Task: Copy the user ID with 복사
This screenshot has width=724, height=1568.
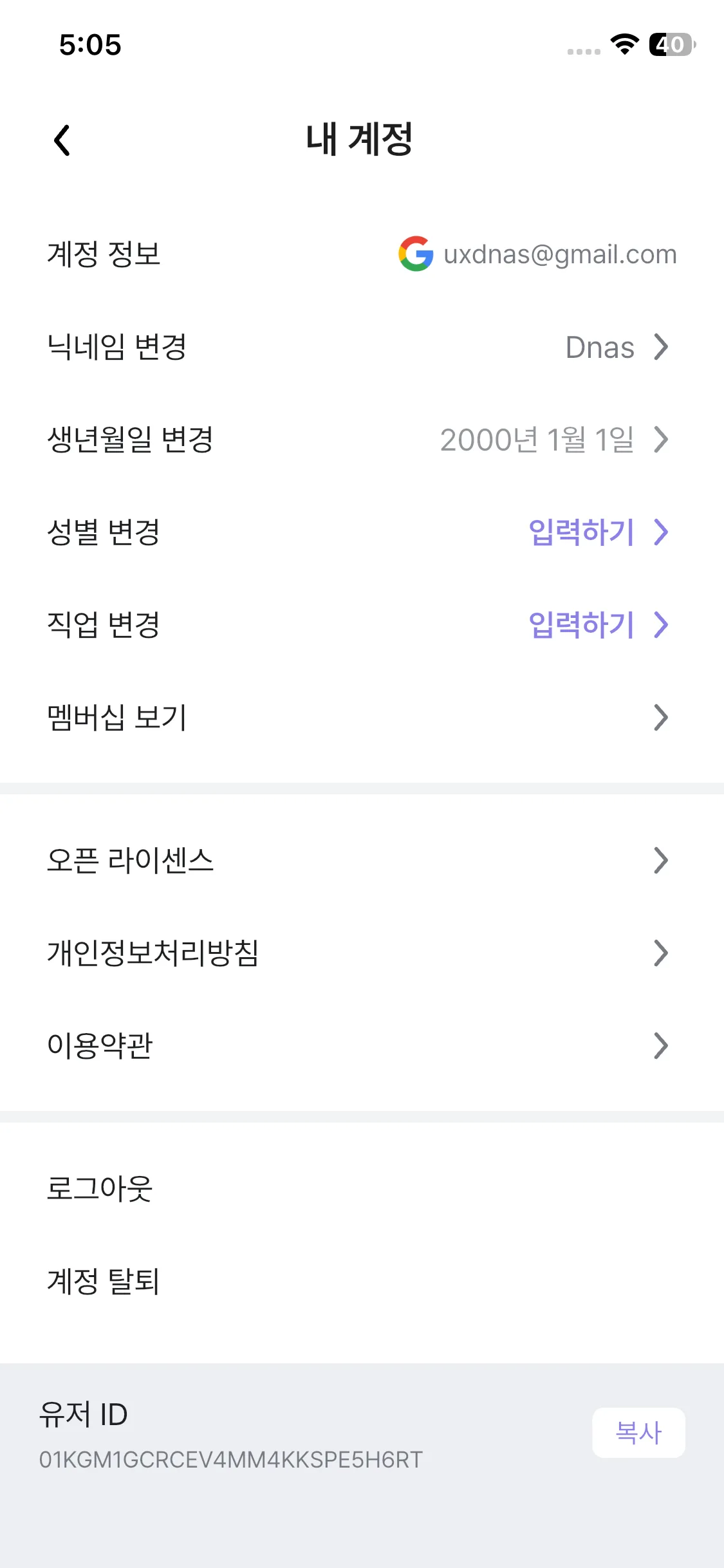Action: pos(638,1433)
